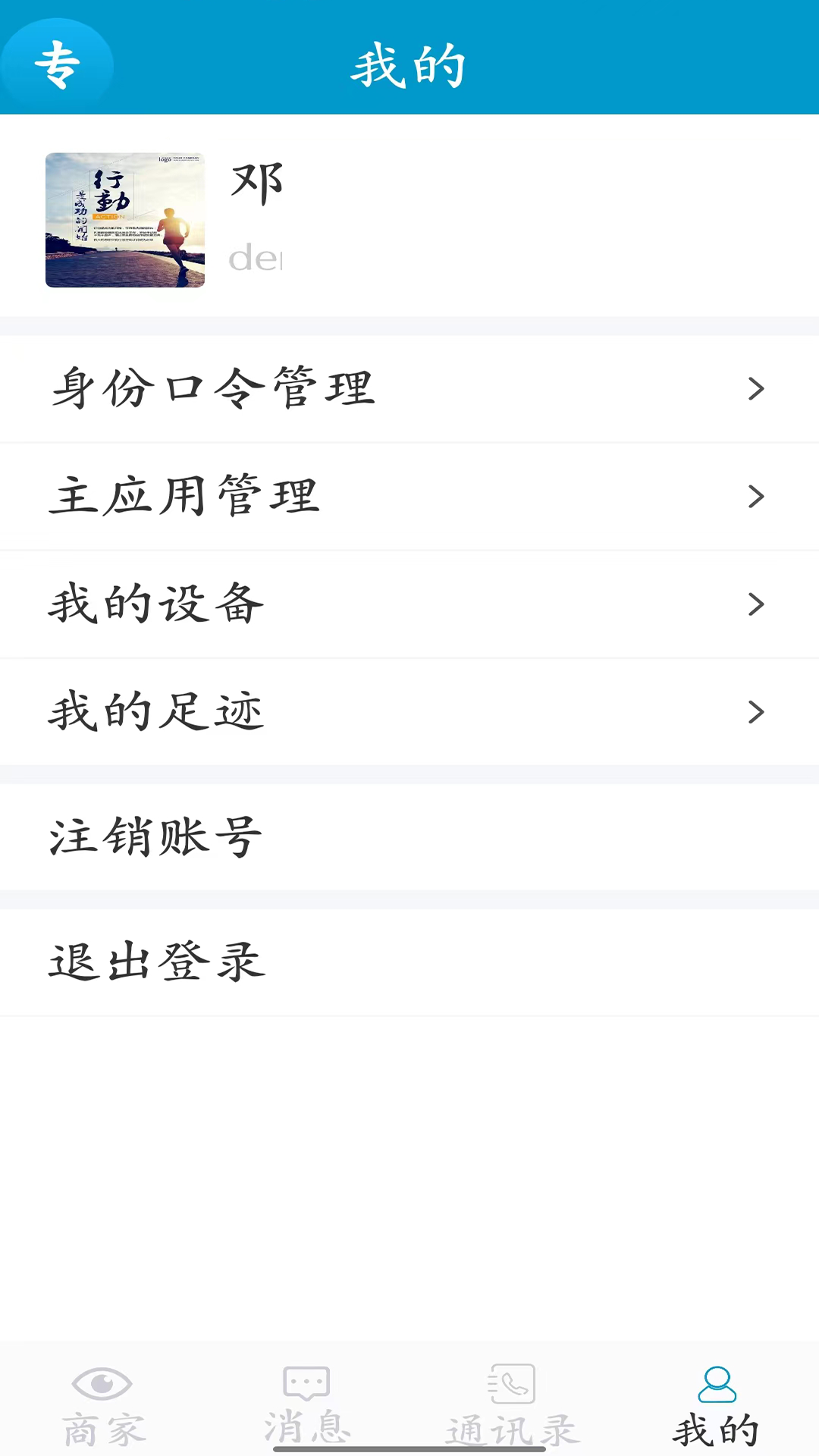Switch to the 消息 tab
Viewport: 819px width, 1456px height.
pyautogui.click(x=306, y=1407)
